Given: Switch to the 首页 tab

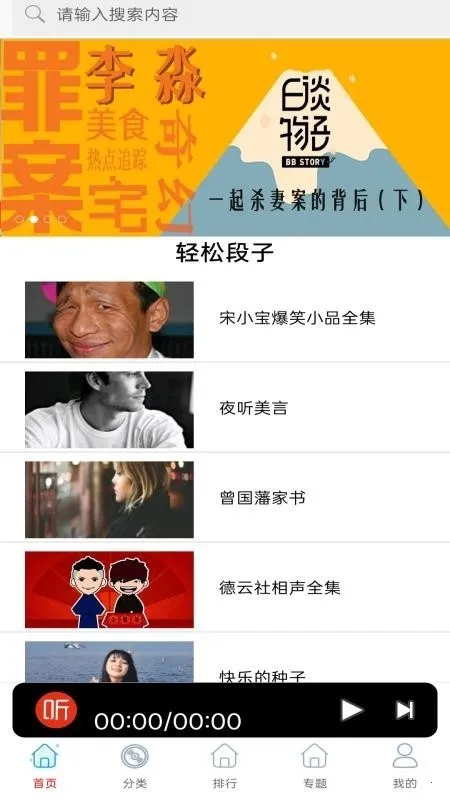Looking at the screenshot, I should pos(45,766).
